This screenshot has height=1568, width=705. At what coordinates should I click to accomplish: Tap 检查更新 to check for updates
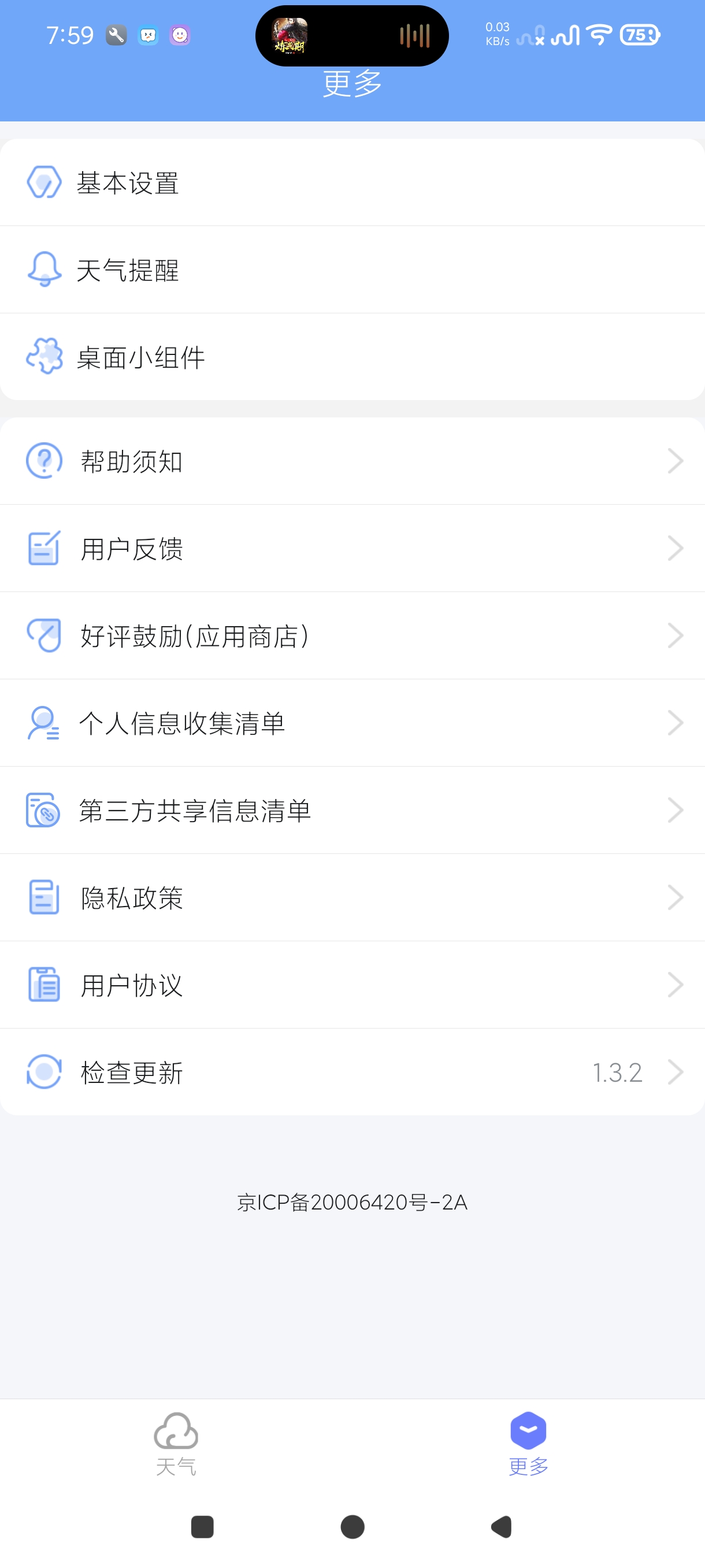352,1072
